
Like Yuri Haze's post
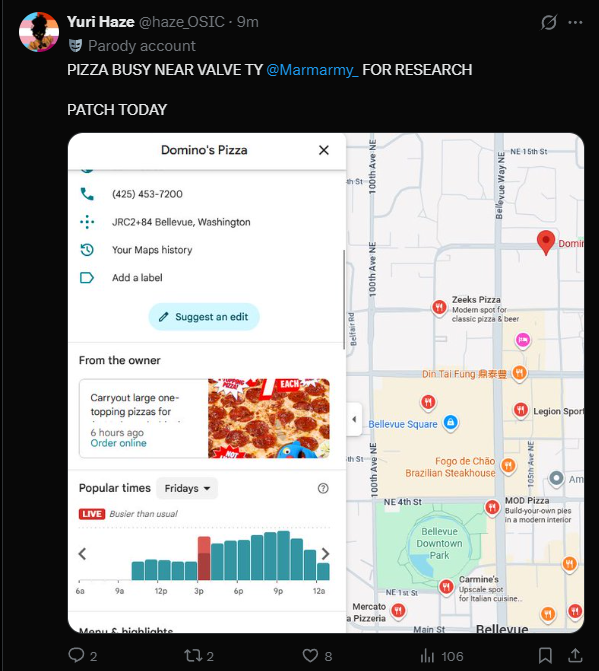317,656
